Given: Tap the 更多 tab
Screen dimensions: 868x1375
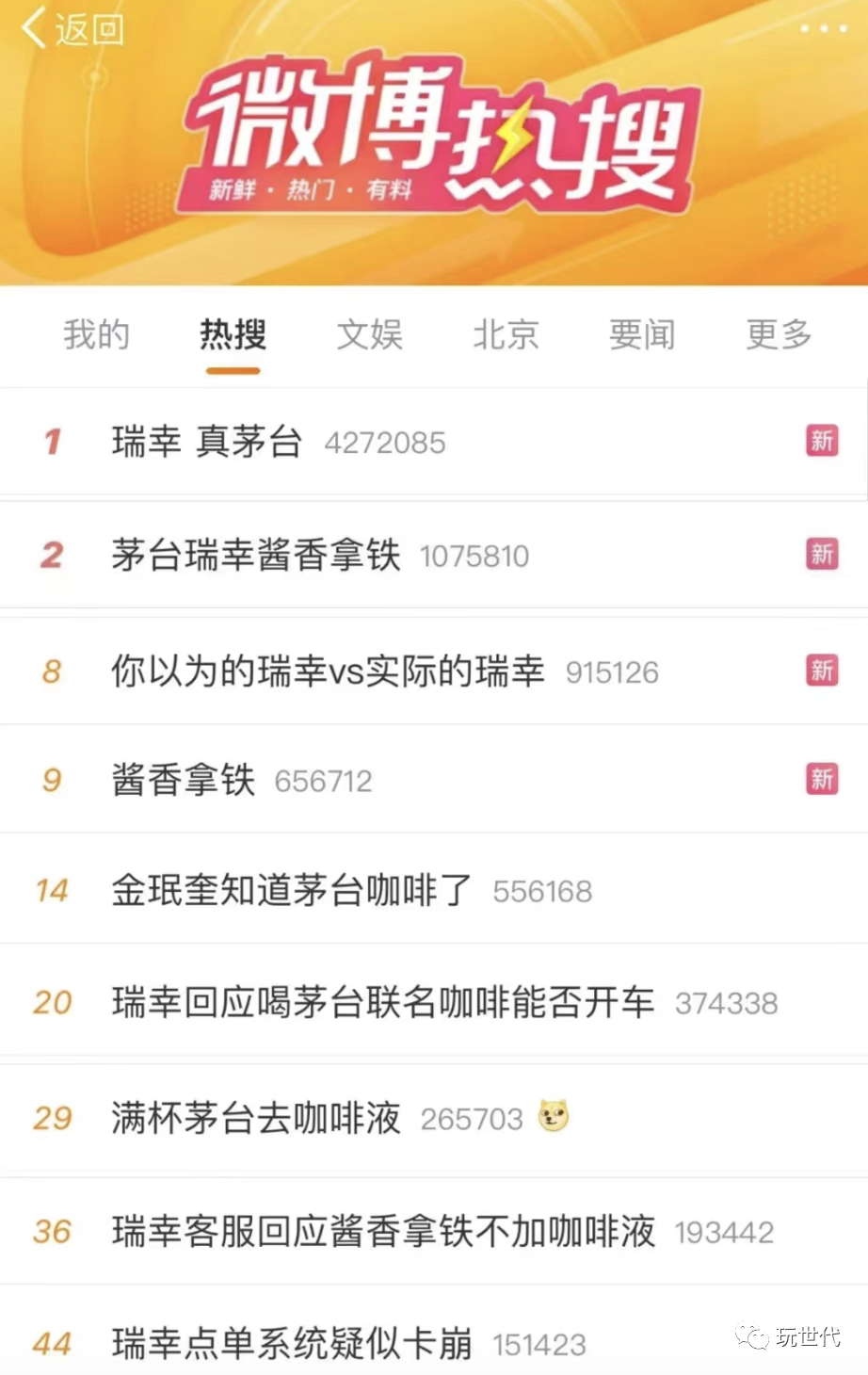Looking at the screenshot, I should pos(779,335).
